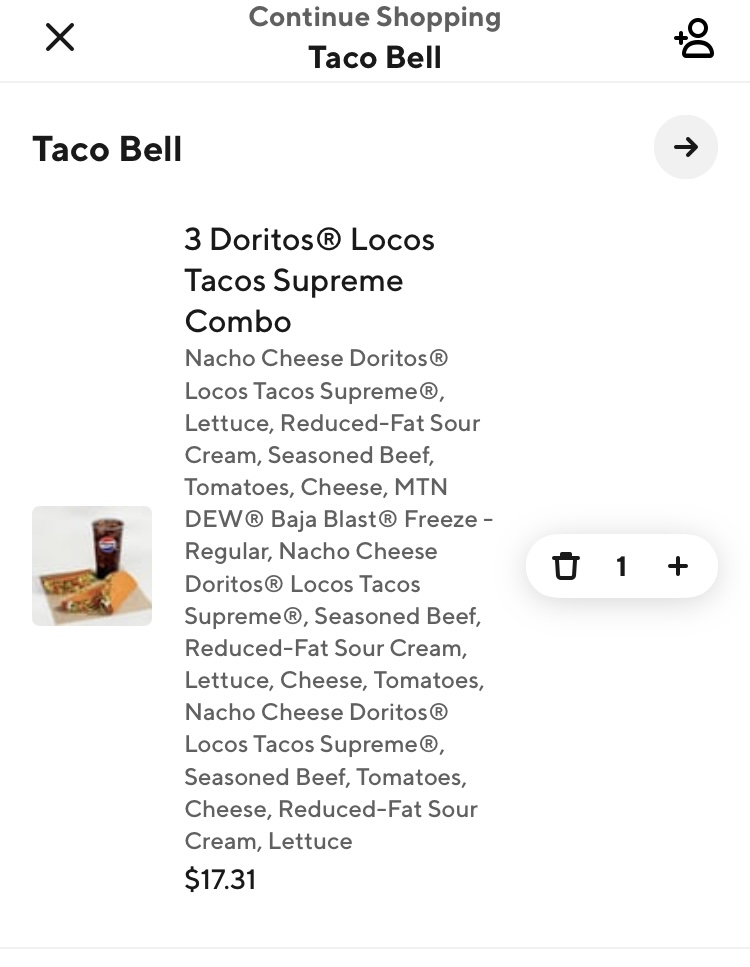The height and width of the screenshot is (967, 750).
Task: Open the Doritos Locos Tacos combo image
Action: pyautogui.click(x=92, y=566)
